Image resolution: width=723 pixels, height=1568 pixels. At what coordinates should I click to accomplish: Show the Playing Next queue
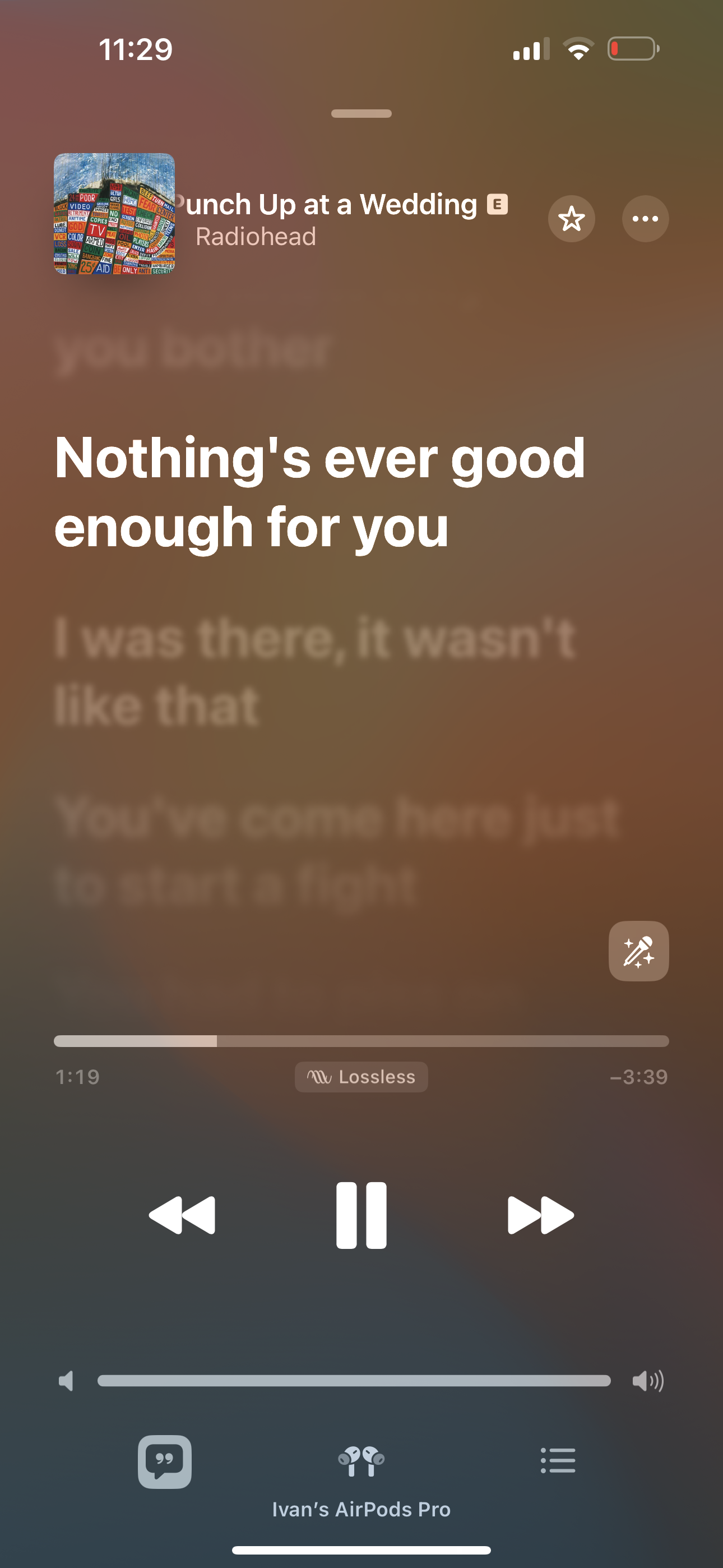(558, 1461)
